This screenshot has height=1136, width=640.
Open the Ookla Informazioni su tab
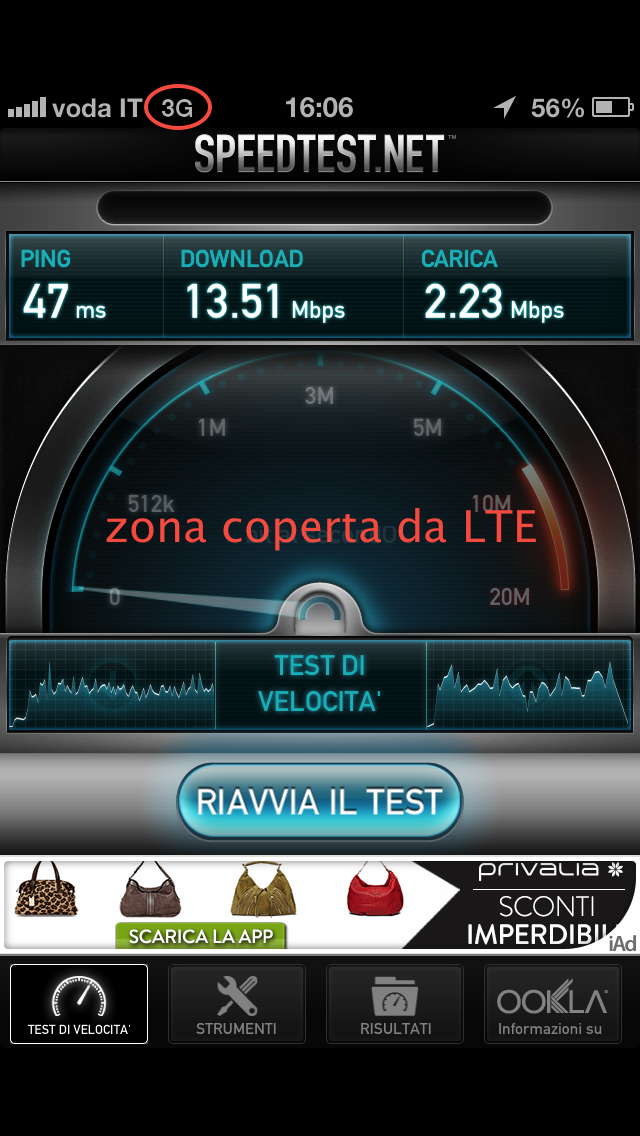552,1004
